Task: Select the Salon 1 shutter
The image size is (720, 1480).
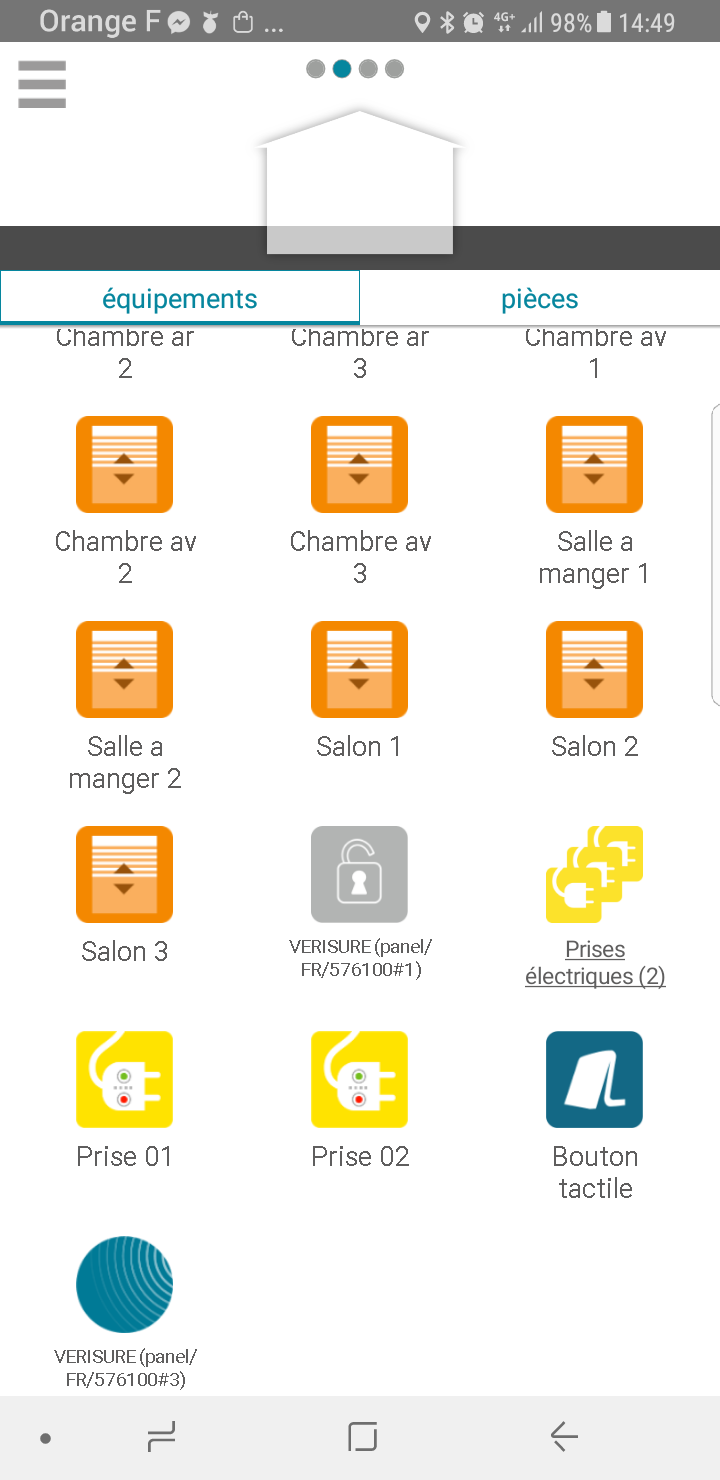Action: coord(359,670)
